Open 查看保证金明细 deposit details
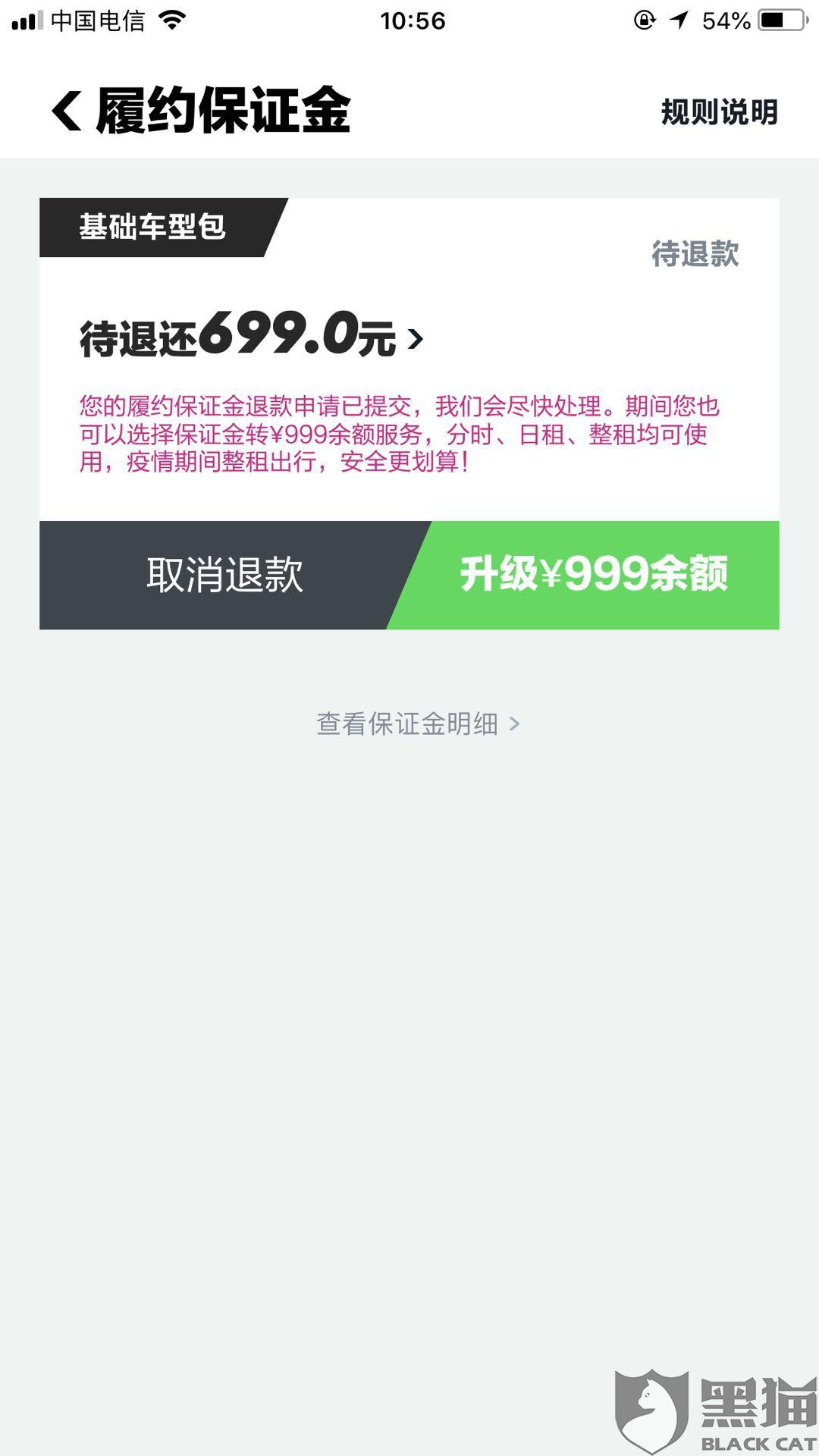The height and width of the screenshot is (1456, 819). click(x=418, y=723)
